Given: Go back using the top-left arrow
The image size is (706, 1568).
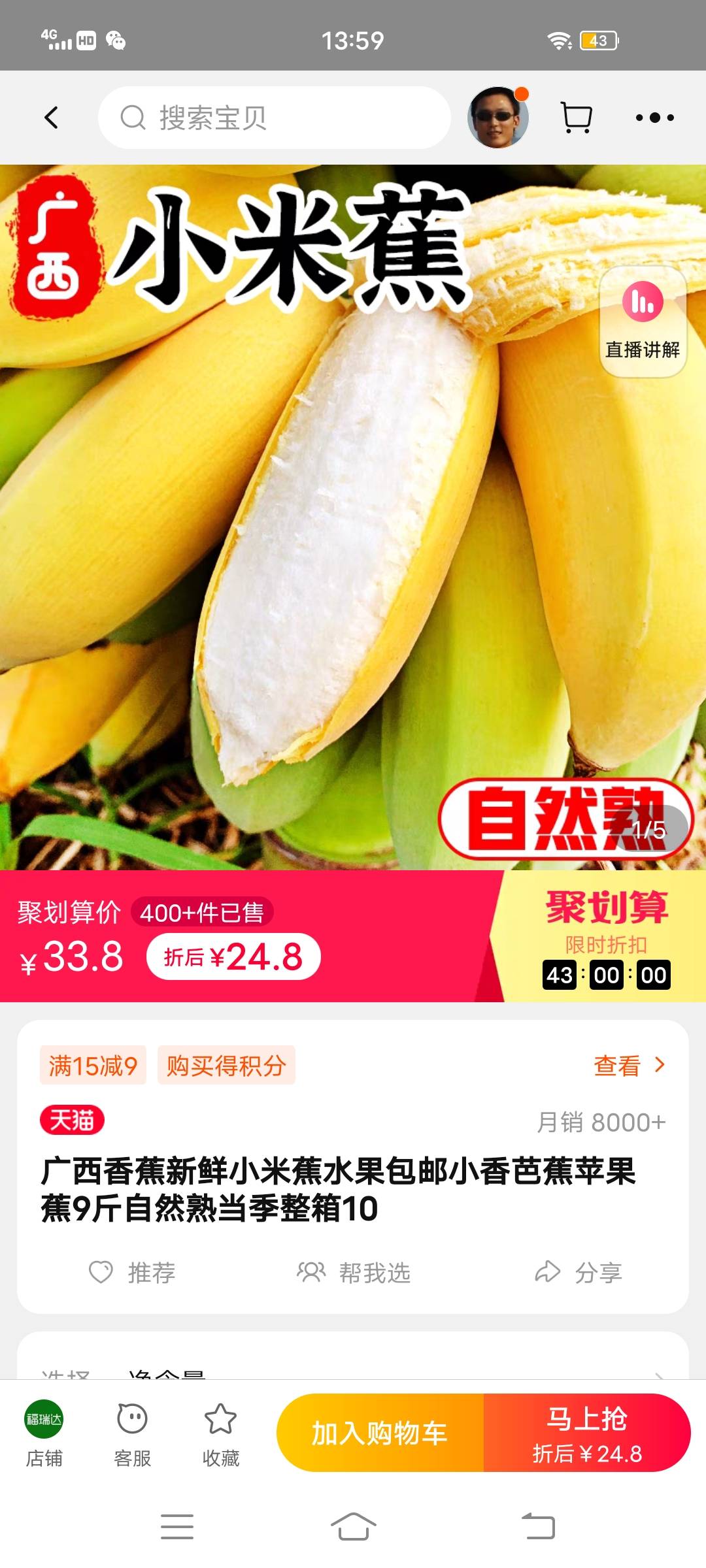Looking at the screenshot, I should (51, 118).
